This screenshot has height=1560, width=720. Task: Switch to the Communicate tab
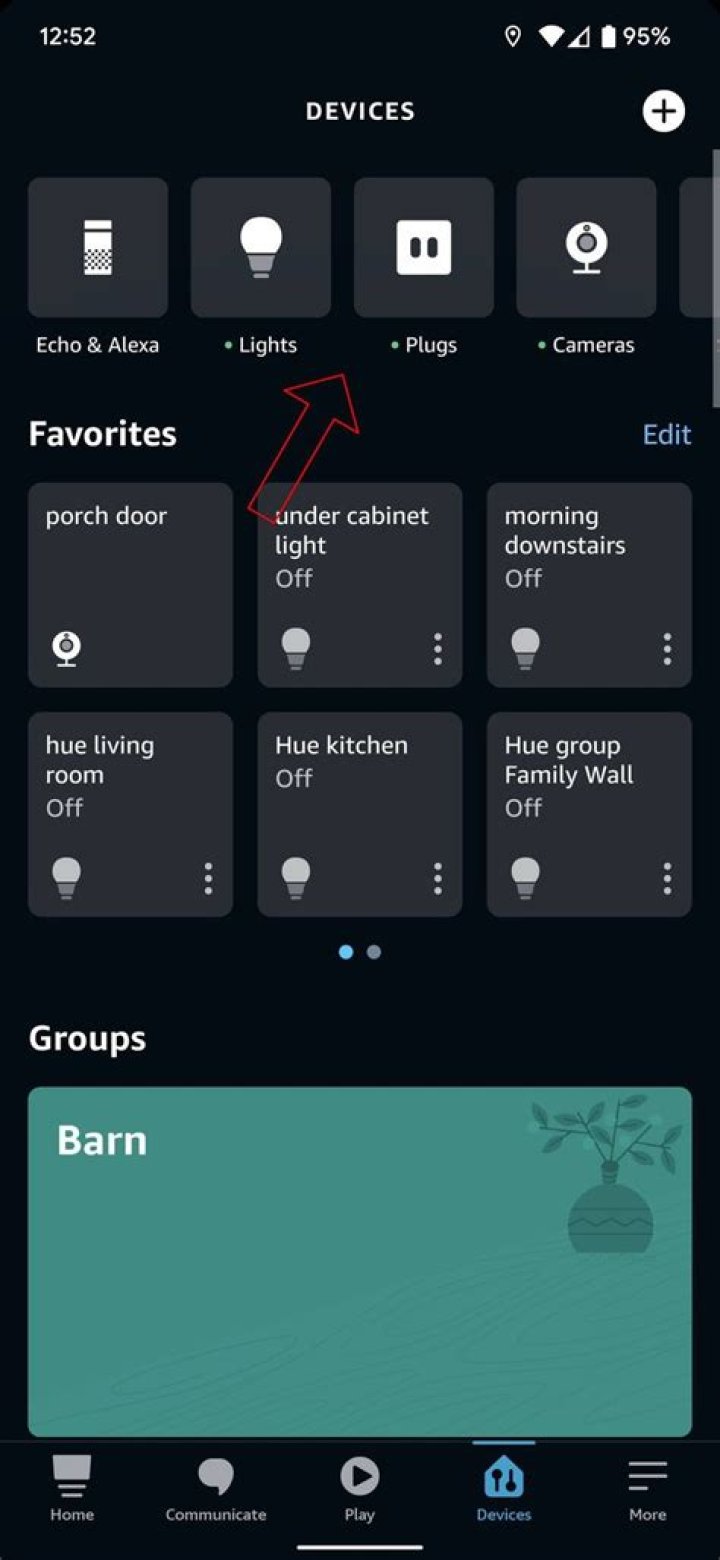(216, 1489)
